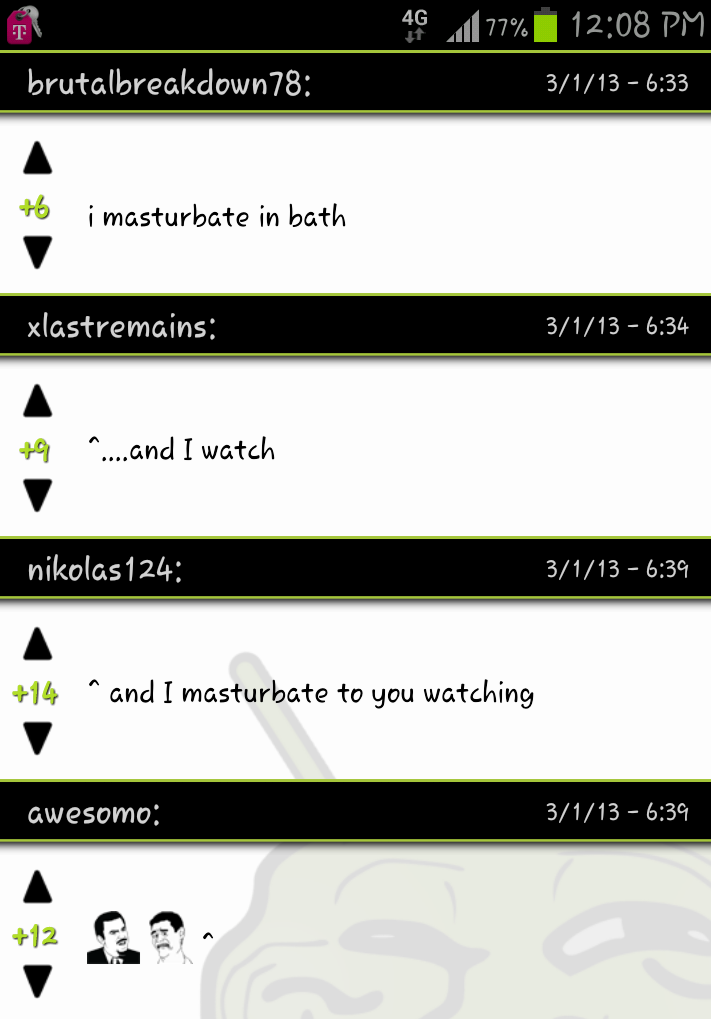This screenshot has height=1019, width=711.
Task: Upvote xlastremains' comment
Action: (37, 401)
